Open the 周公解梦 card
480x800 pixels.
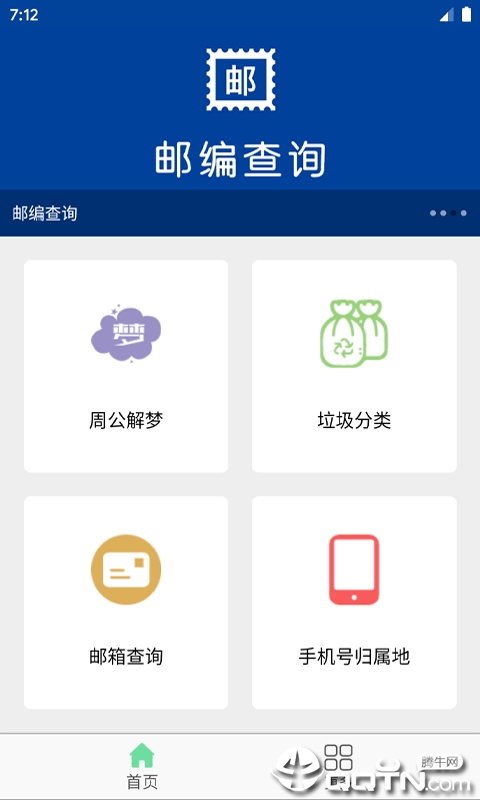(126, 366)
